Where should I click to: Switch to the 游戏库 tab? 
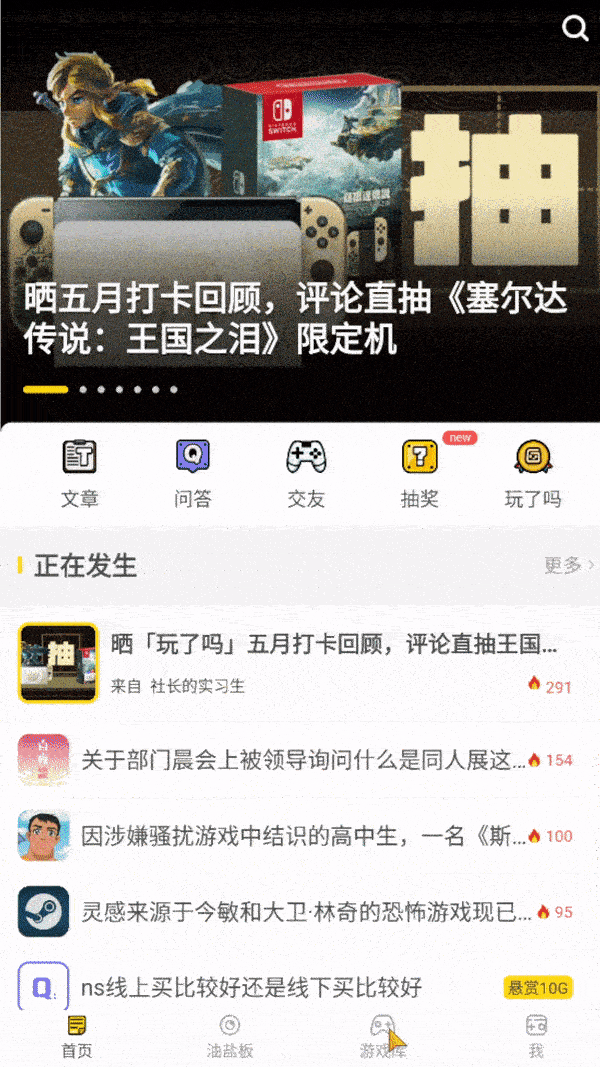pyautogui.click(x=382, y=1036)
